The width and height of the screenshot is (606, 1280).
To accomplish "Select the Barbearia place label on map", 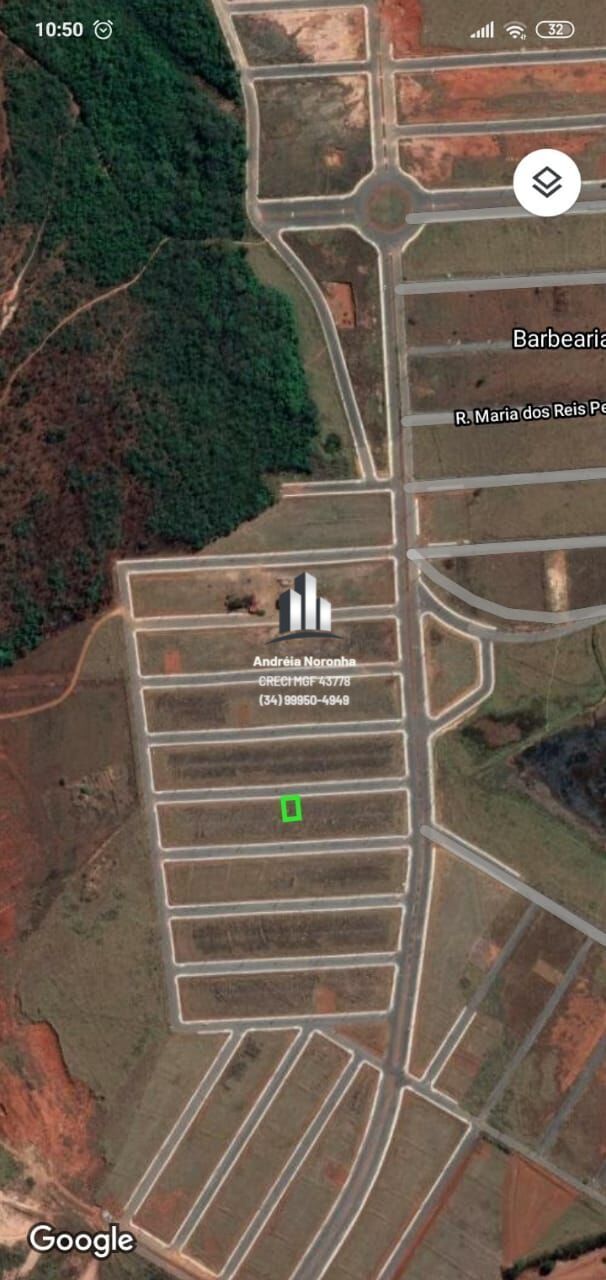I will (558, 339).
